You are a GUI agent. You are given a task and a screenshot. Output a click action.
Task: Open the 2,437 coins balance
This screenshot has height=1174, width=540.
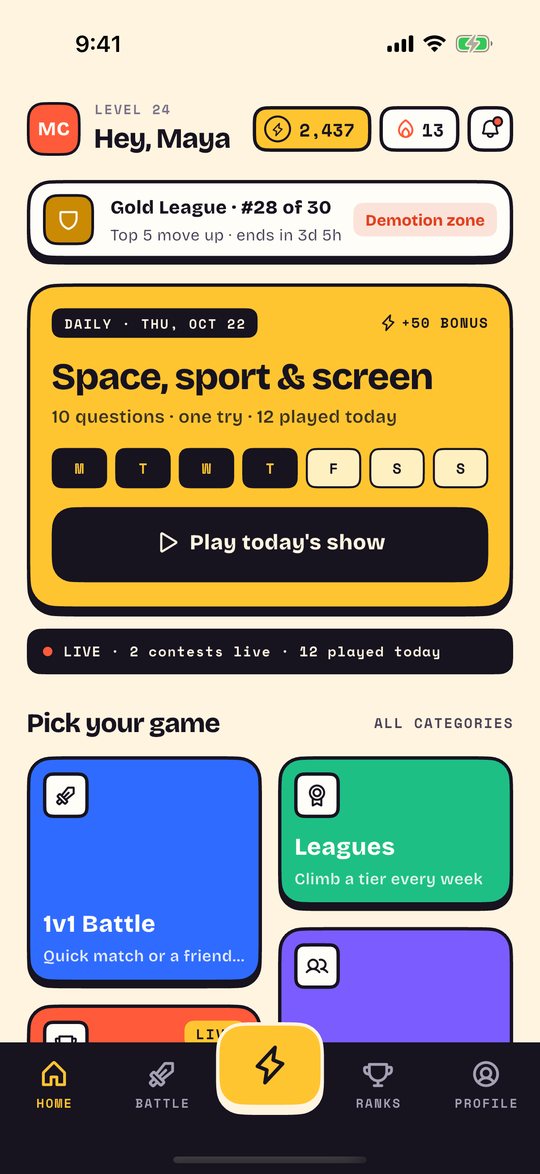pos(312,130)
